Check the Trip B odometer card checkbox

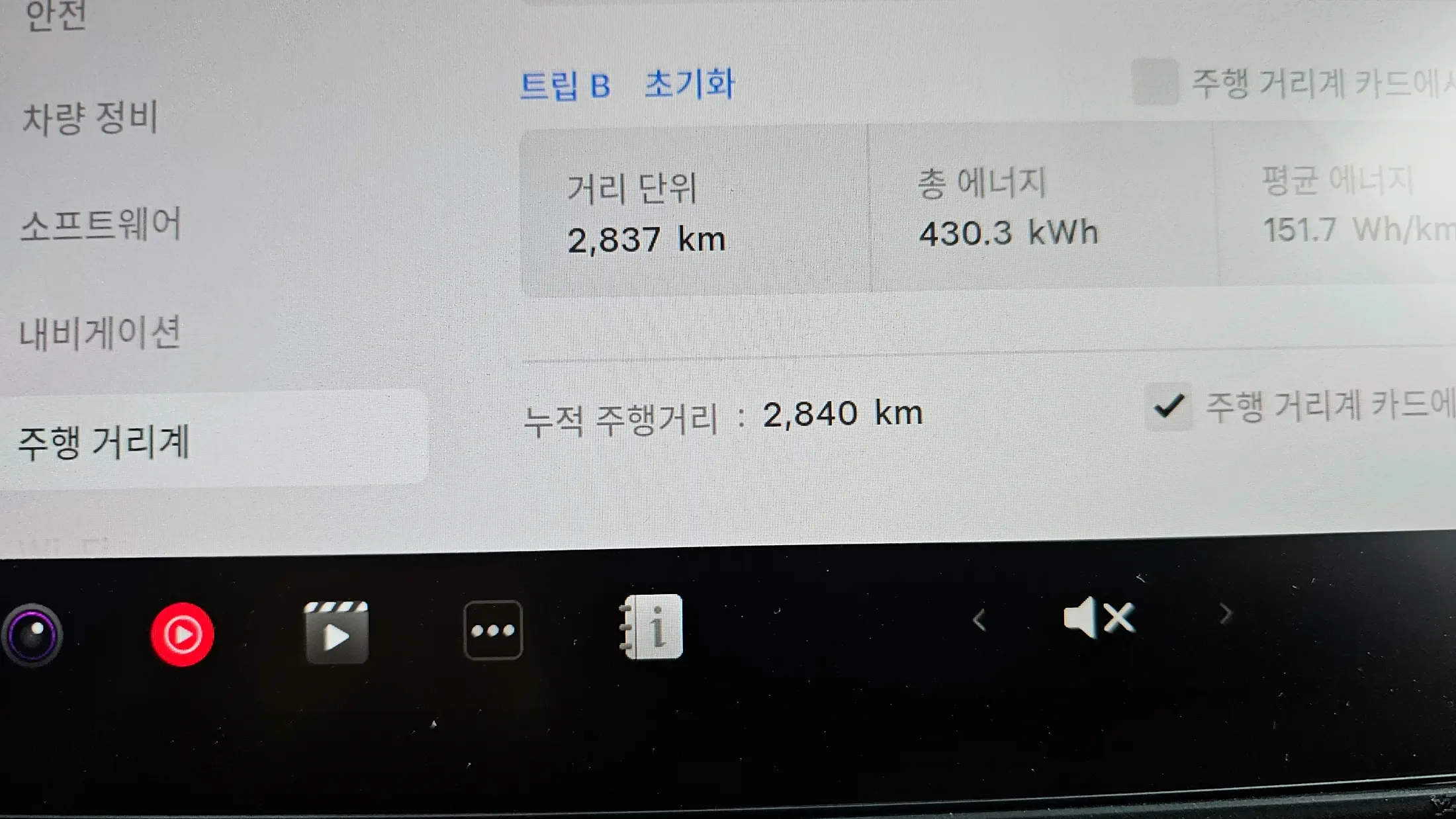(x=1155, y=83)
